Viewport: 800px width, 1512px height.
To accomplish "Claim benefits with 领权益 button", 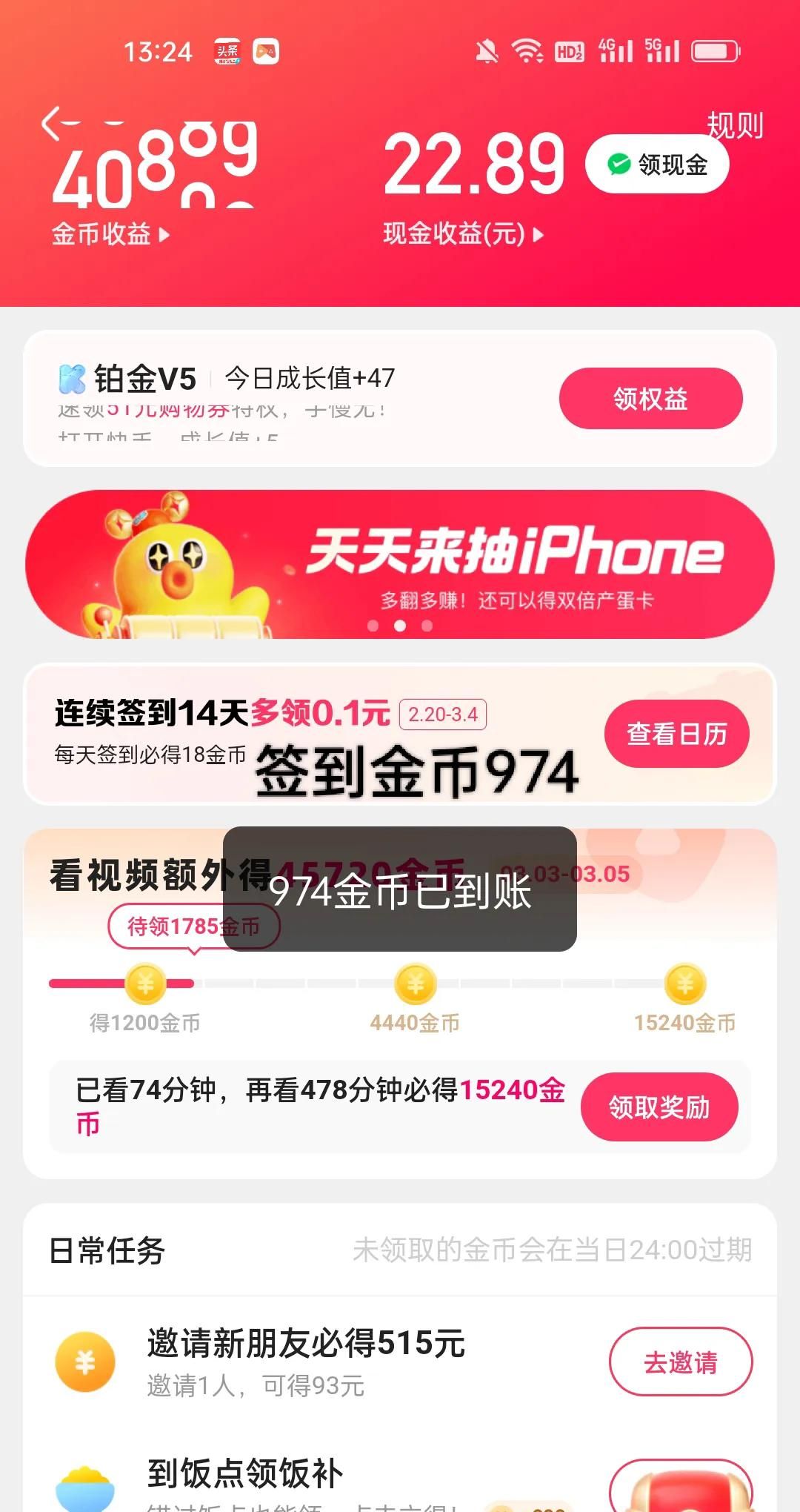I will point(650,399).
